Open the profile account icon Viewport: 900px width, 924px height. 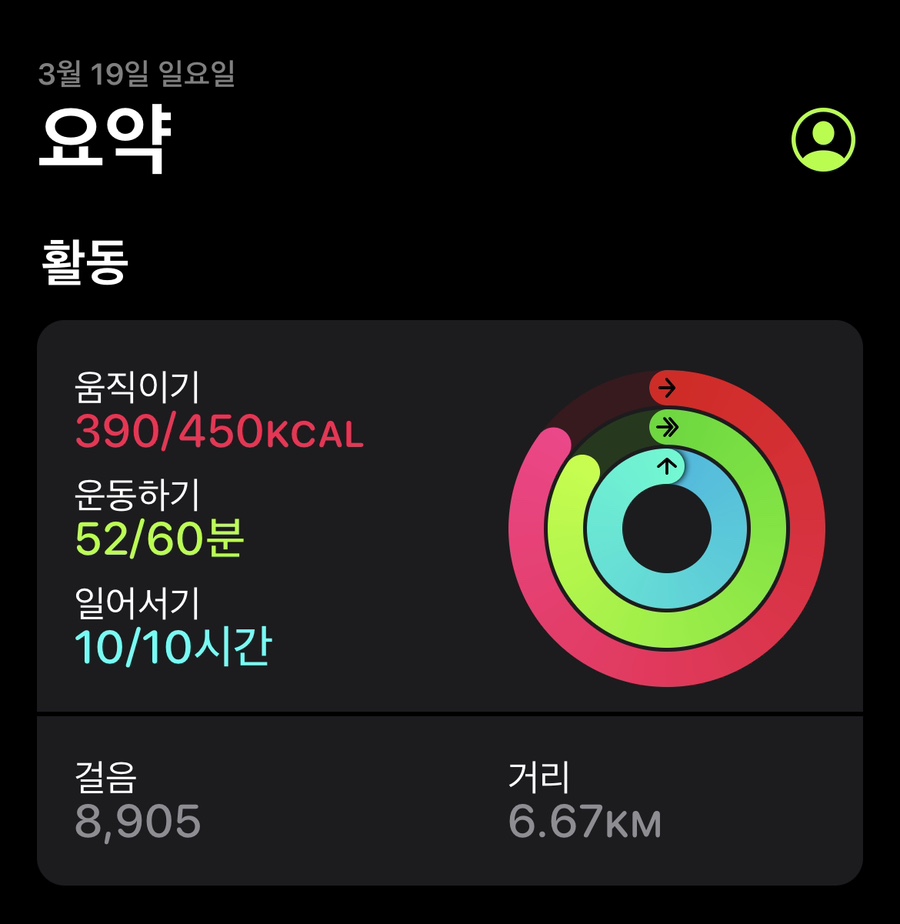(x=823, y=140)
